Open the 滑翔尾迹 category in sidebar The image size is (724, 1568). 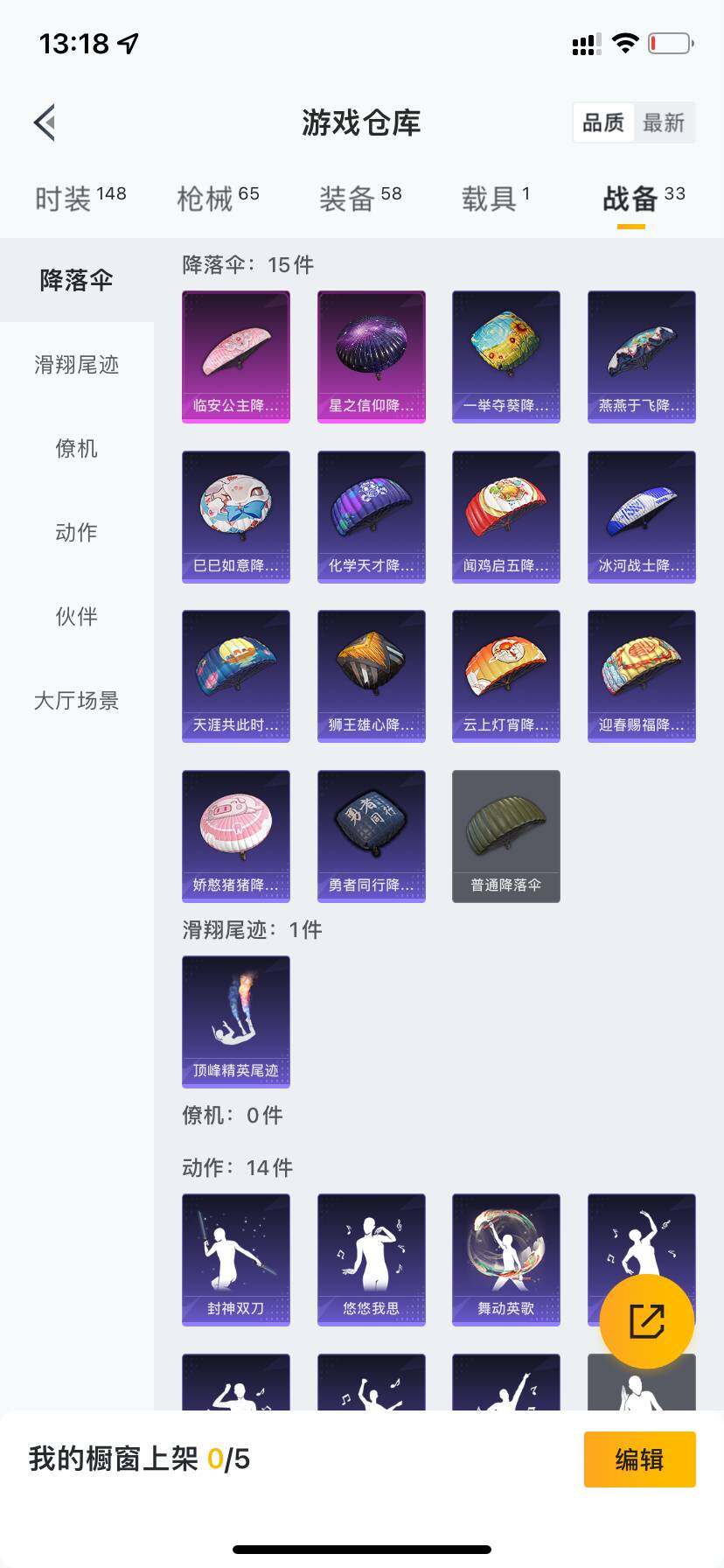pos(75,366)
